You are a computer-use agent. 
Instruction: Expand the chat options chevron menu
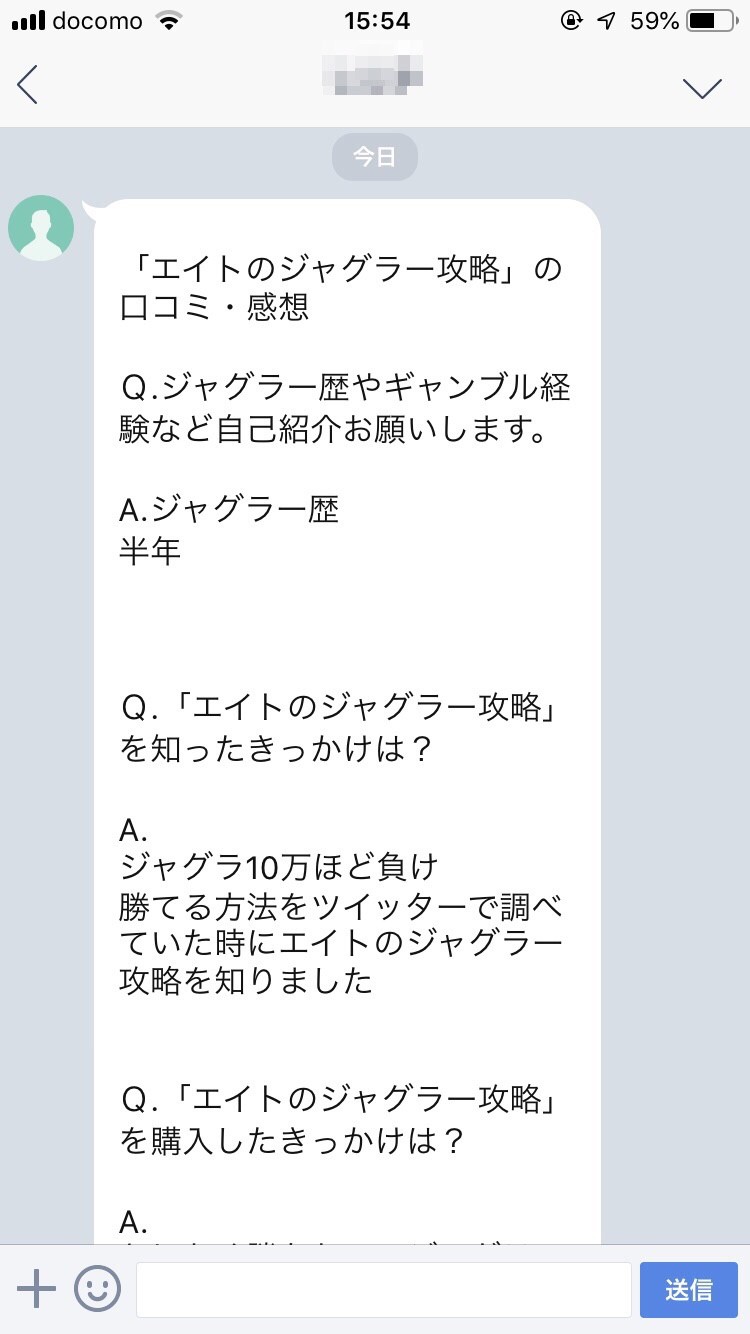click(x=702, y=88)
